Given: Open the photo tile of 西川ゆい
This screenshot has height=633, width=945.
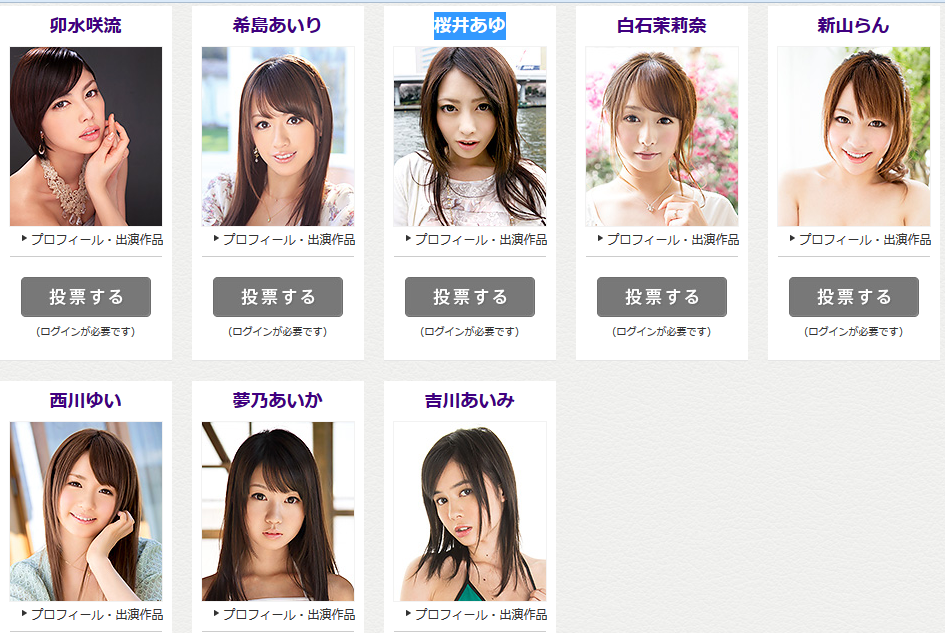Looking at the screenshot, I should (86, 510).
